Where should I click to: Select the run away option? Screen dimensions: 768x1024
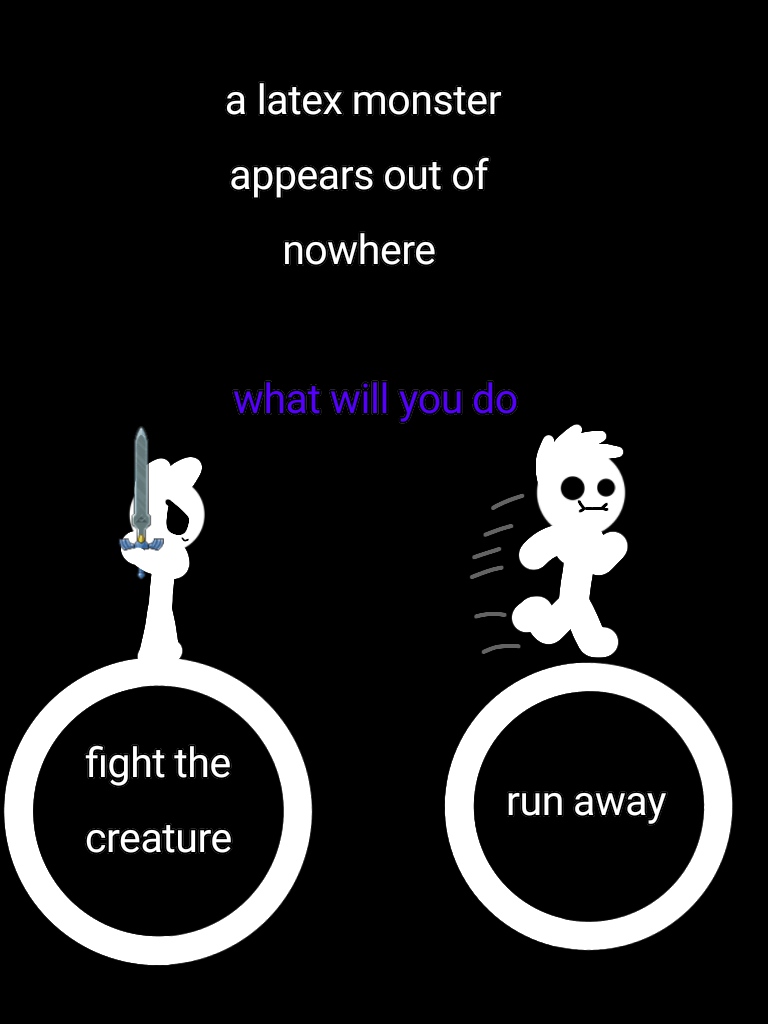[x=587, y=805]
